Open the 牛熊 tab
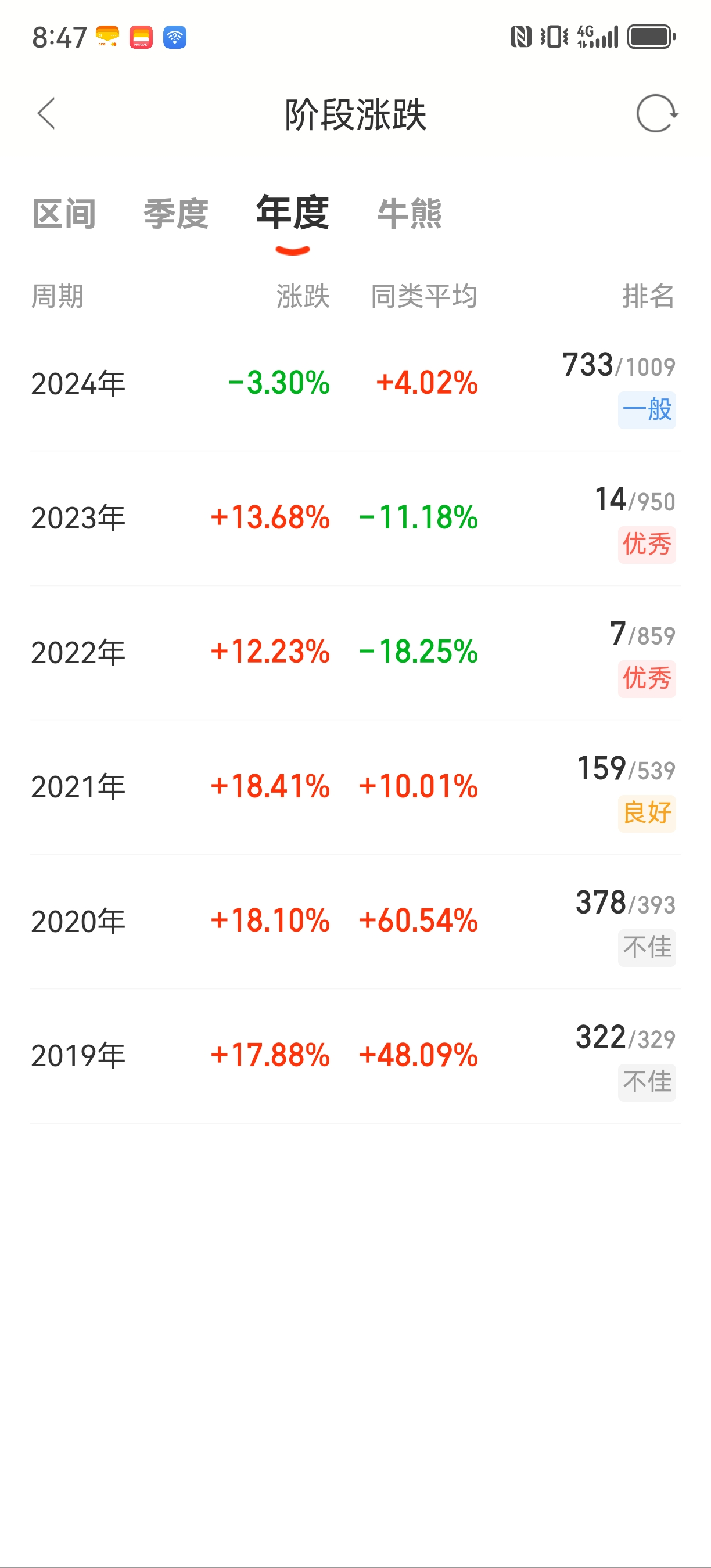 click(x=409, y=214)
